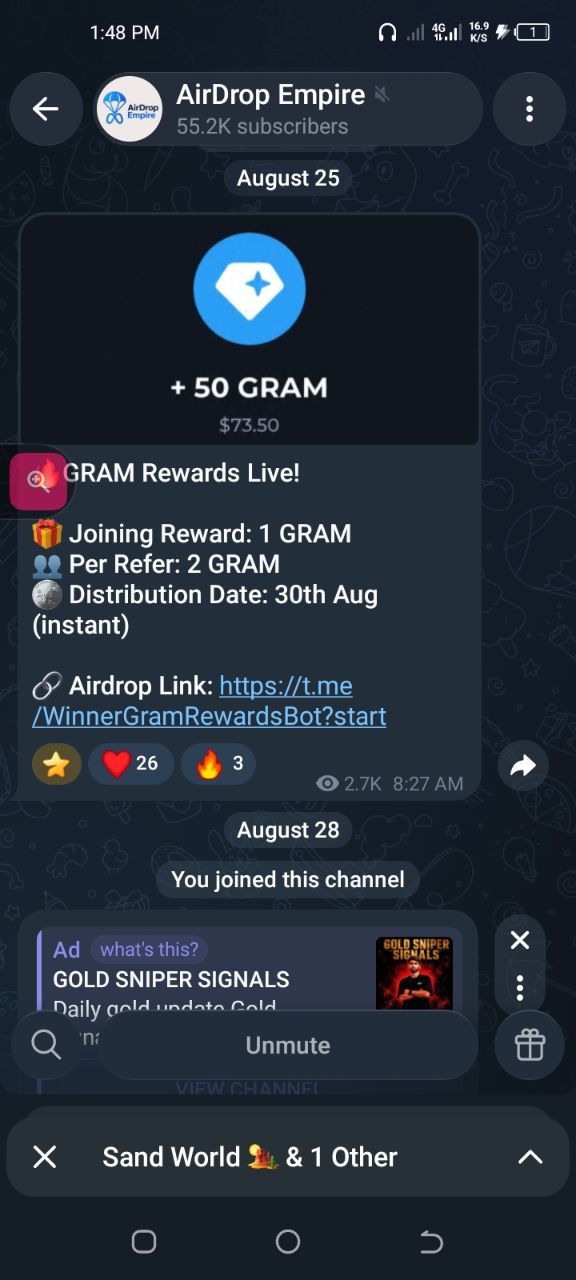Image resolution: width=576 pixels, height=1280 pixels.
Task: Open the gift icon
Action: pyautogui.click(x=530, y=1045)
